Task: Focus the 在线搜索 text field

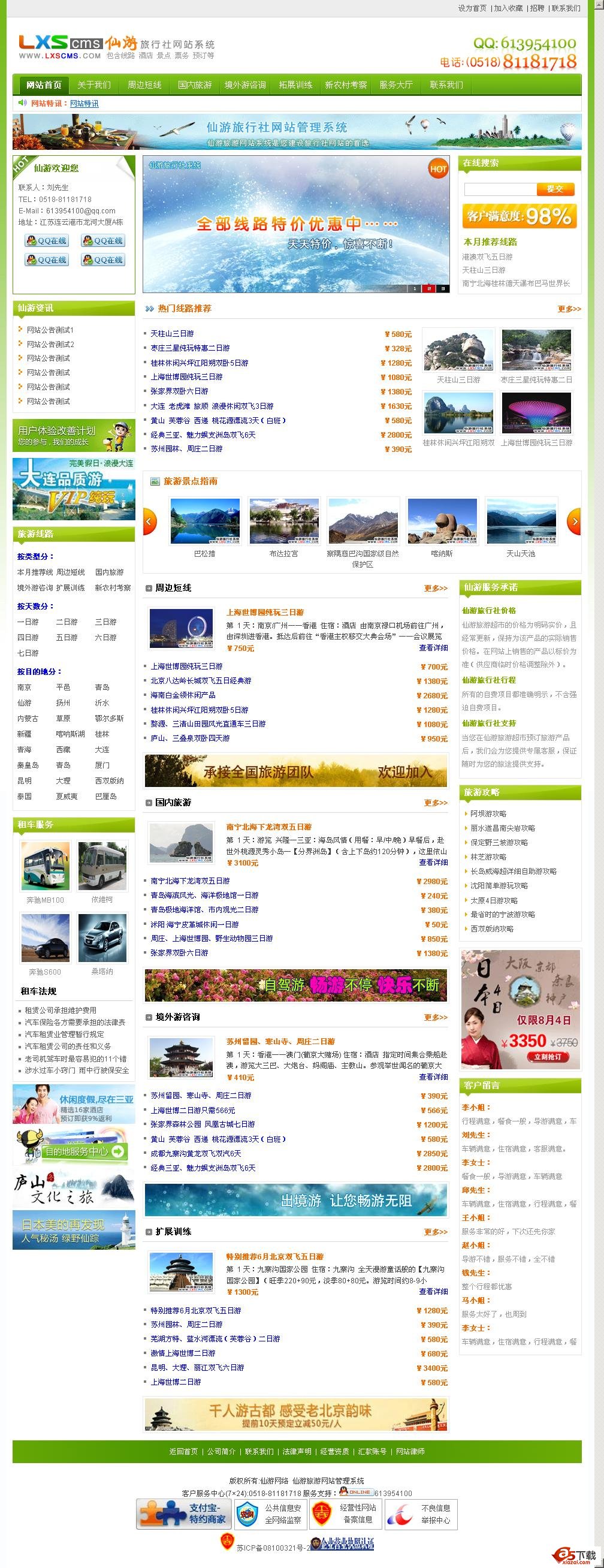Action: 499,189
